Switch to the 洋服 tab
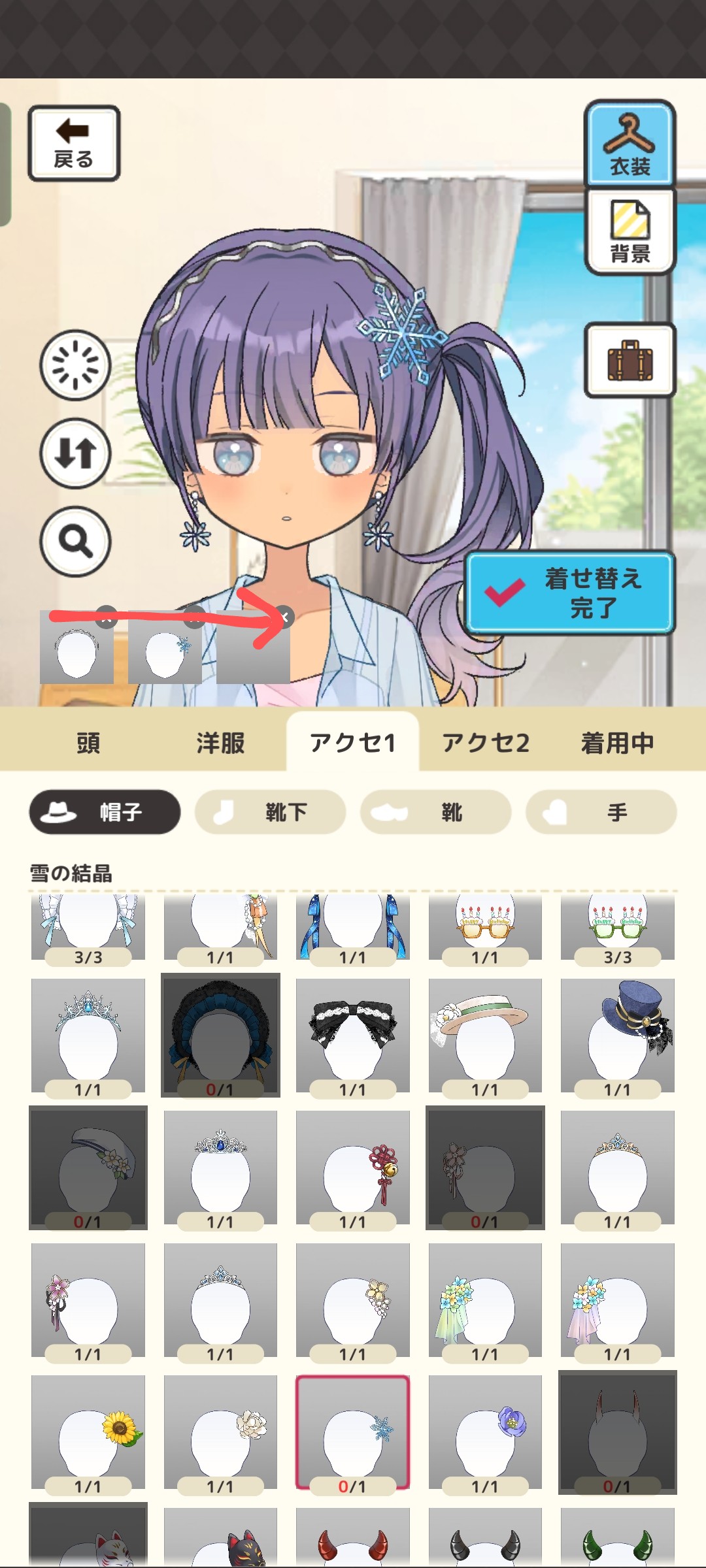The height and width of the screenshot is (1568, 706). tap(220, 743)
